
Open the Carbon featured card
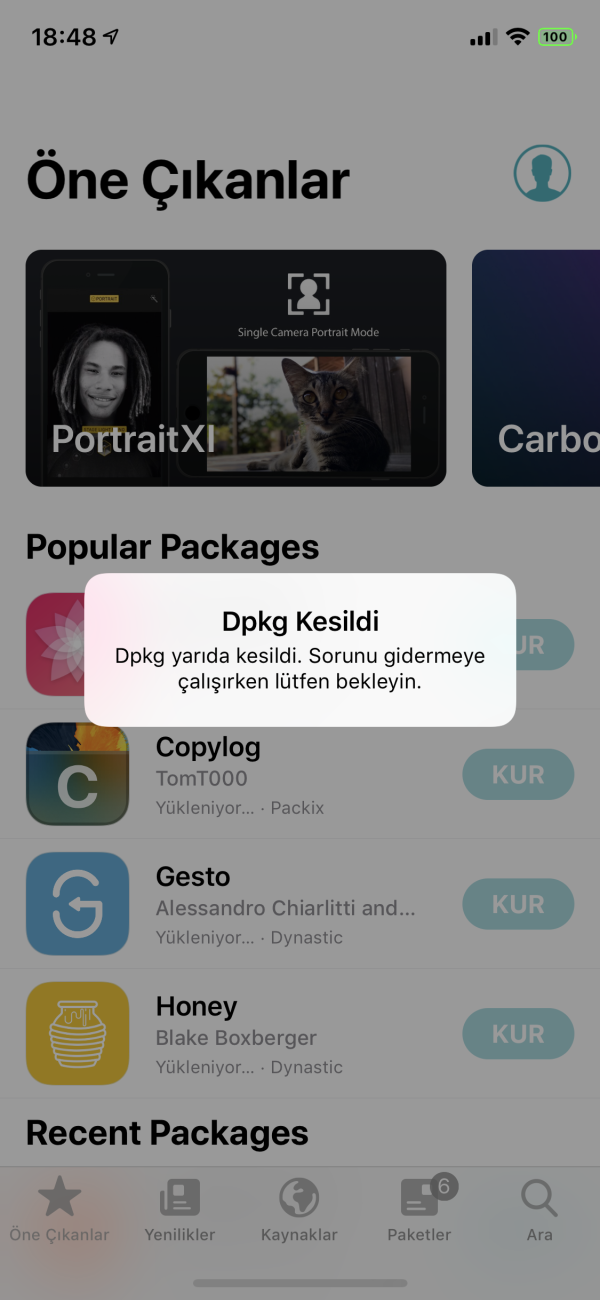click(x=537, y=368)
